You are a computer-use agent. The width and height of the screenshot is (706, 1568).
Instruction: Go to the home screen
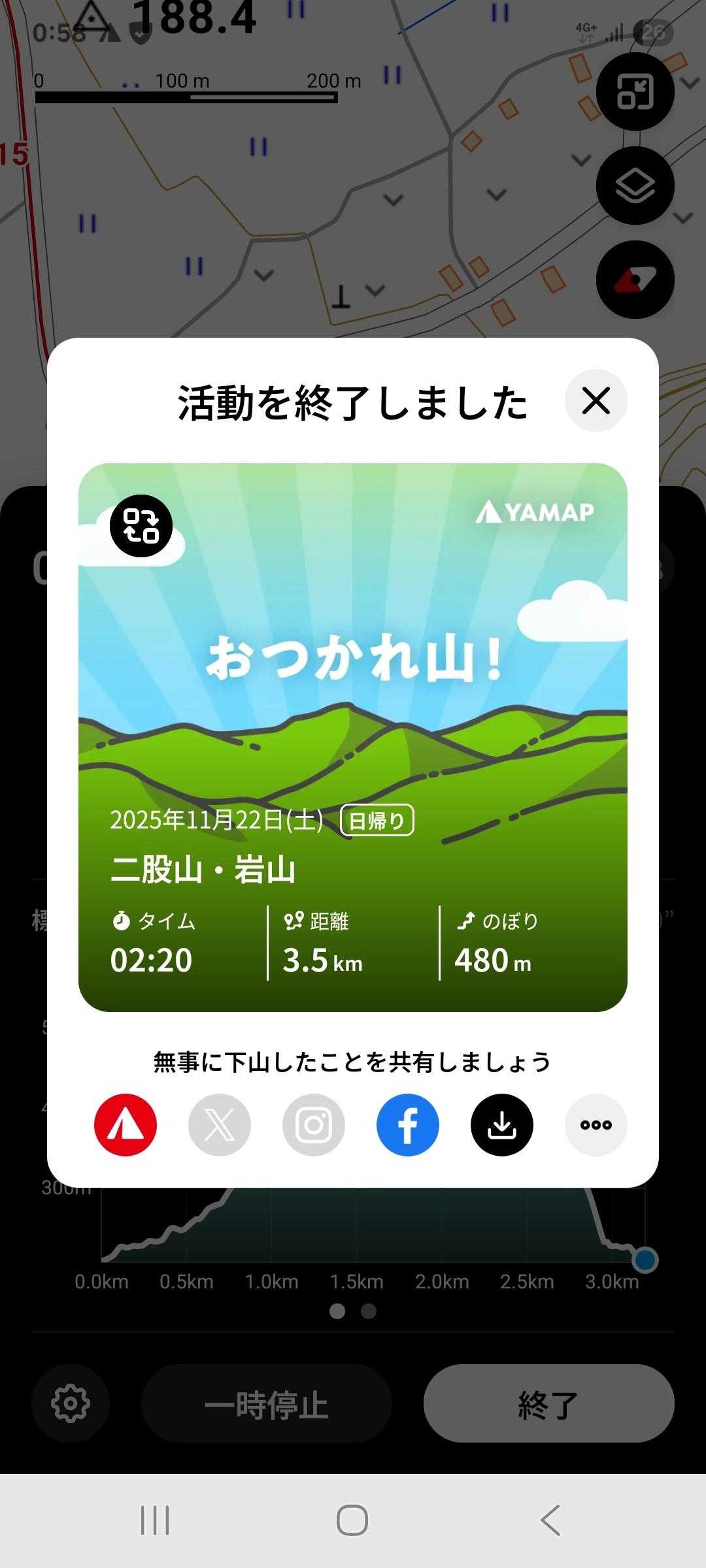tap(352, 1520)
